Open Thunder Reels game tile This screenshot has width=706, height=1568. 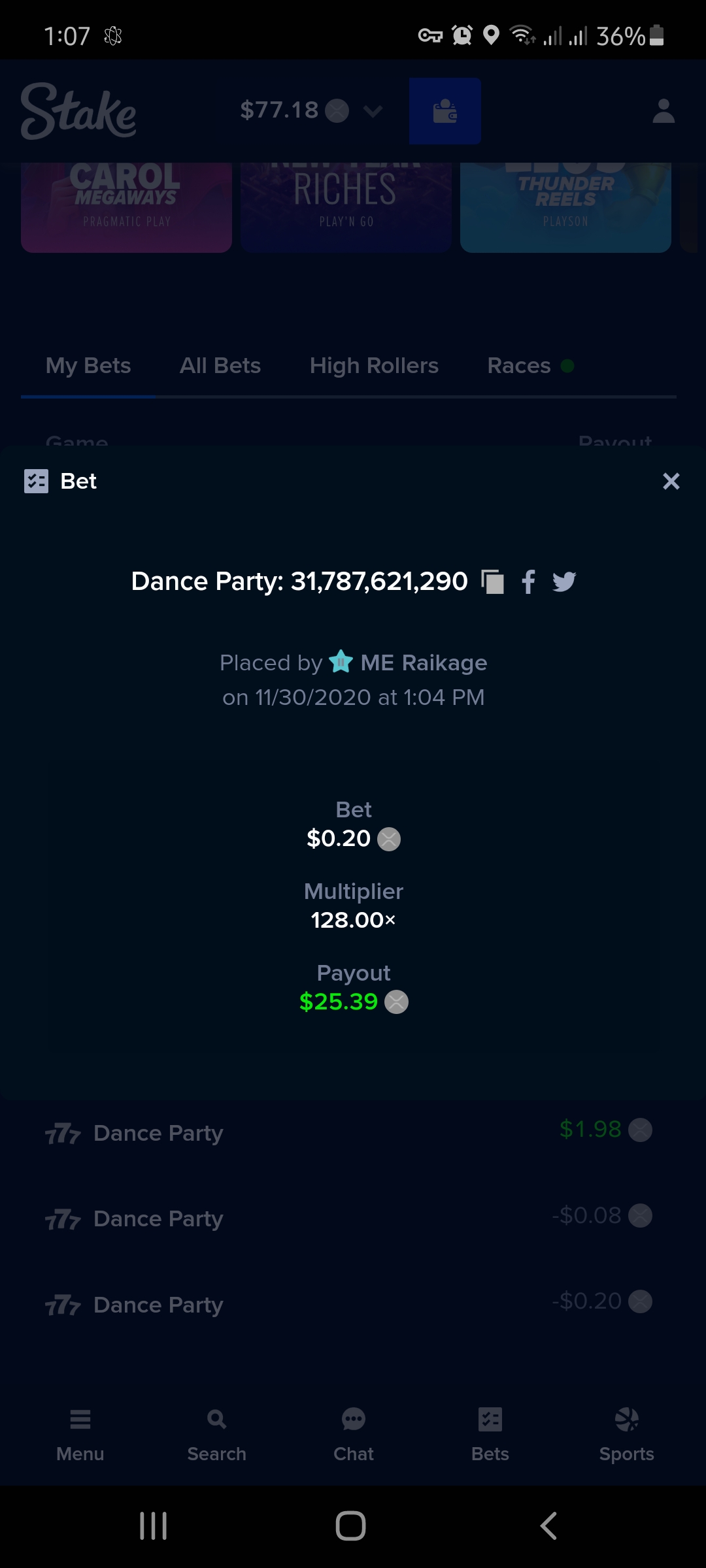(565, 207)
